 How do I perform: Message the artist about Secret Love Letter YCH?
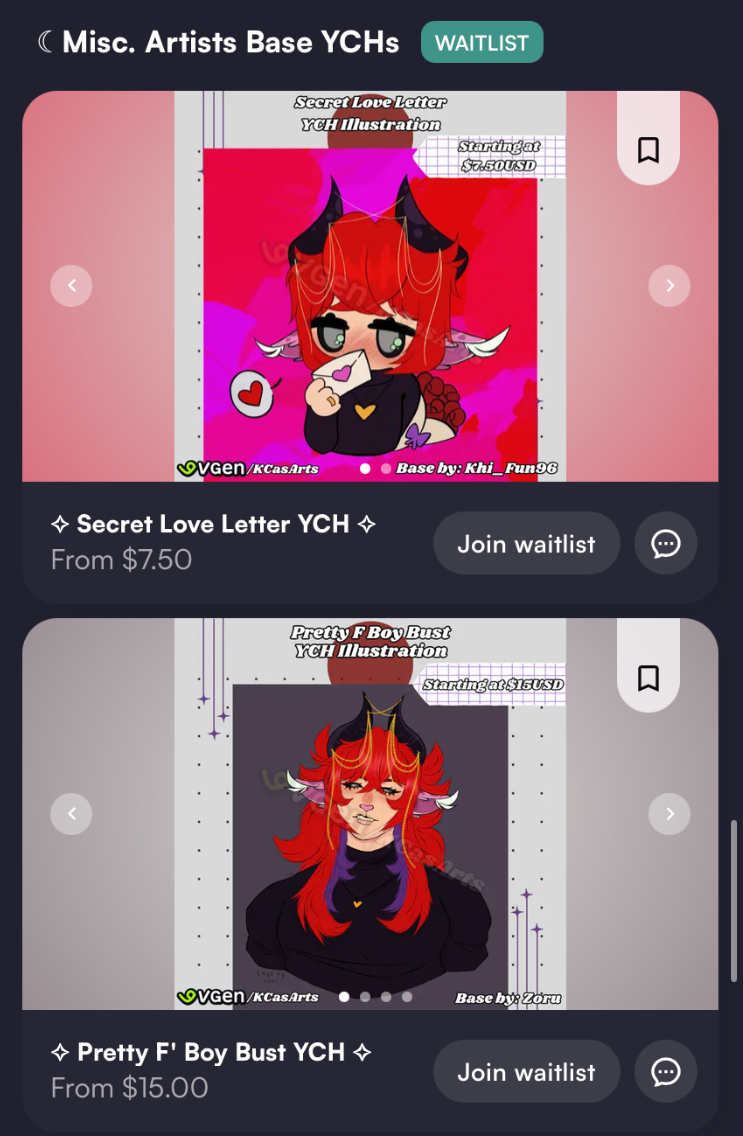[666, 544]
